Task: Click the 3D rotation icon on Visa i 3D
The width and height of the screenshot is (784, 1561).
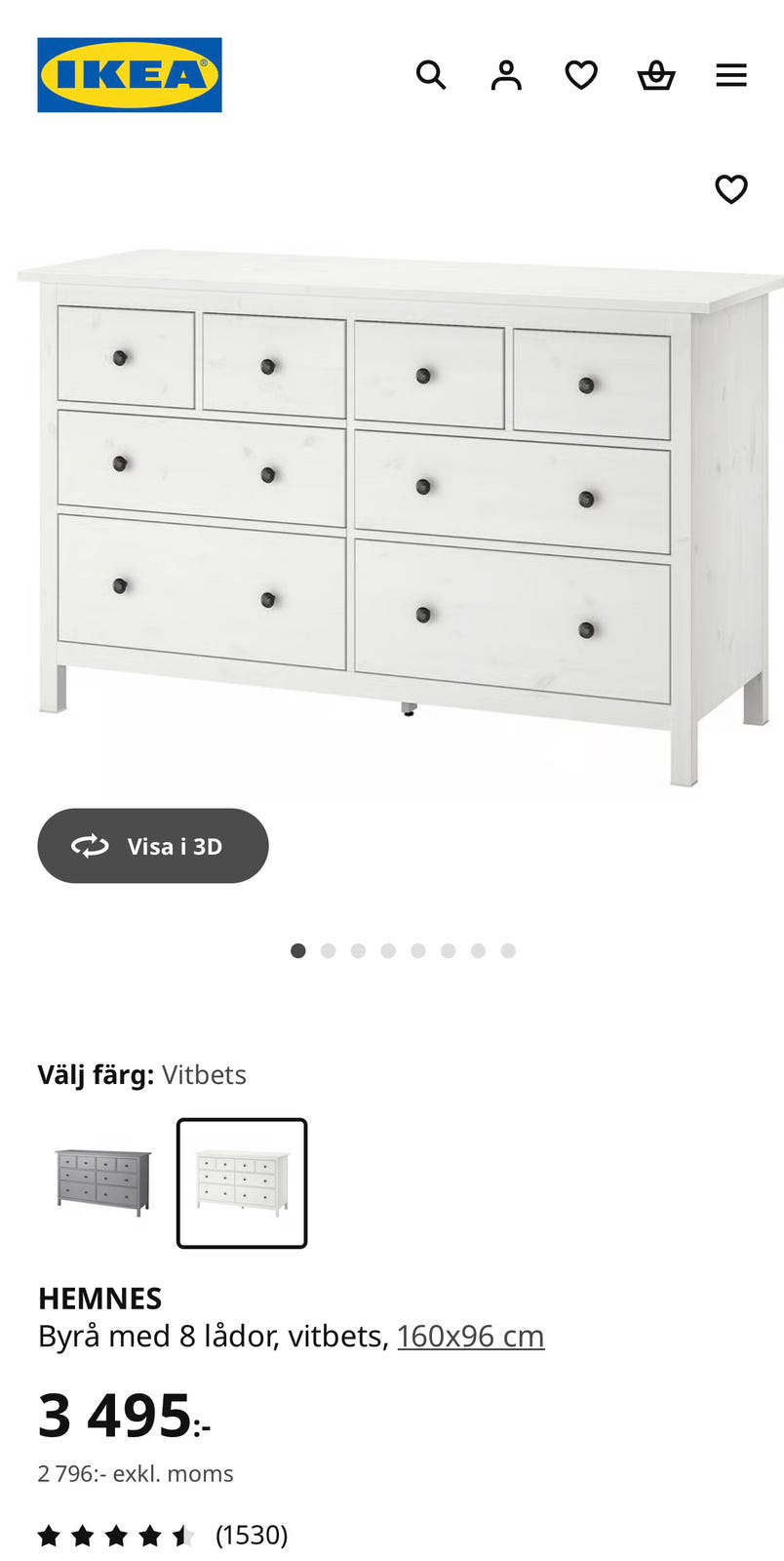Action: pyautogui.click(x=93, y=846)
